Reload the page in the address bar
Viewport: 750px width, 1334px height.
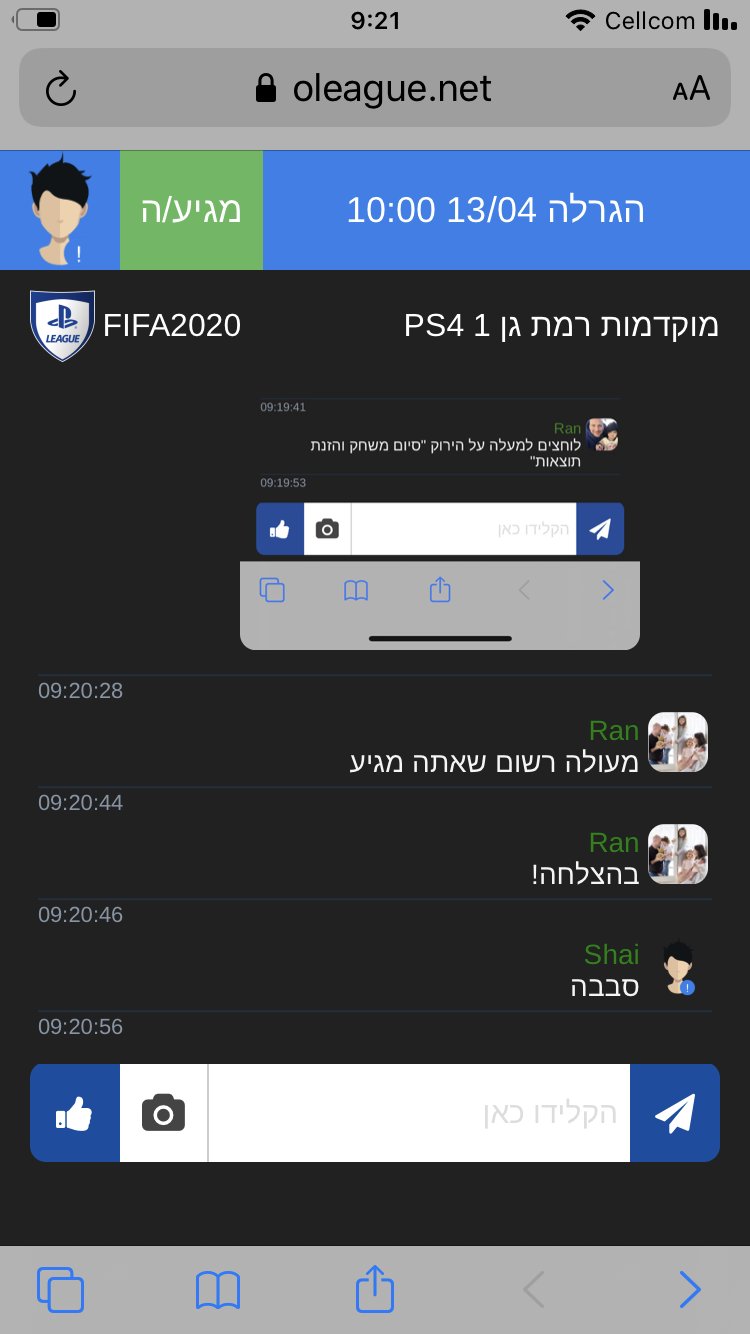point(61,89)
